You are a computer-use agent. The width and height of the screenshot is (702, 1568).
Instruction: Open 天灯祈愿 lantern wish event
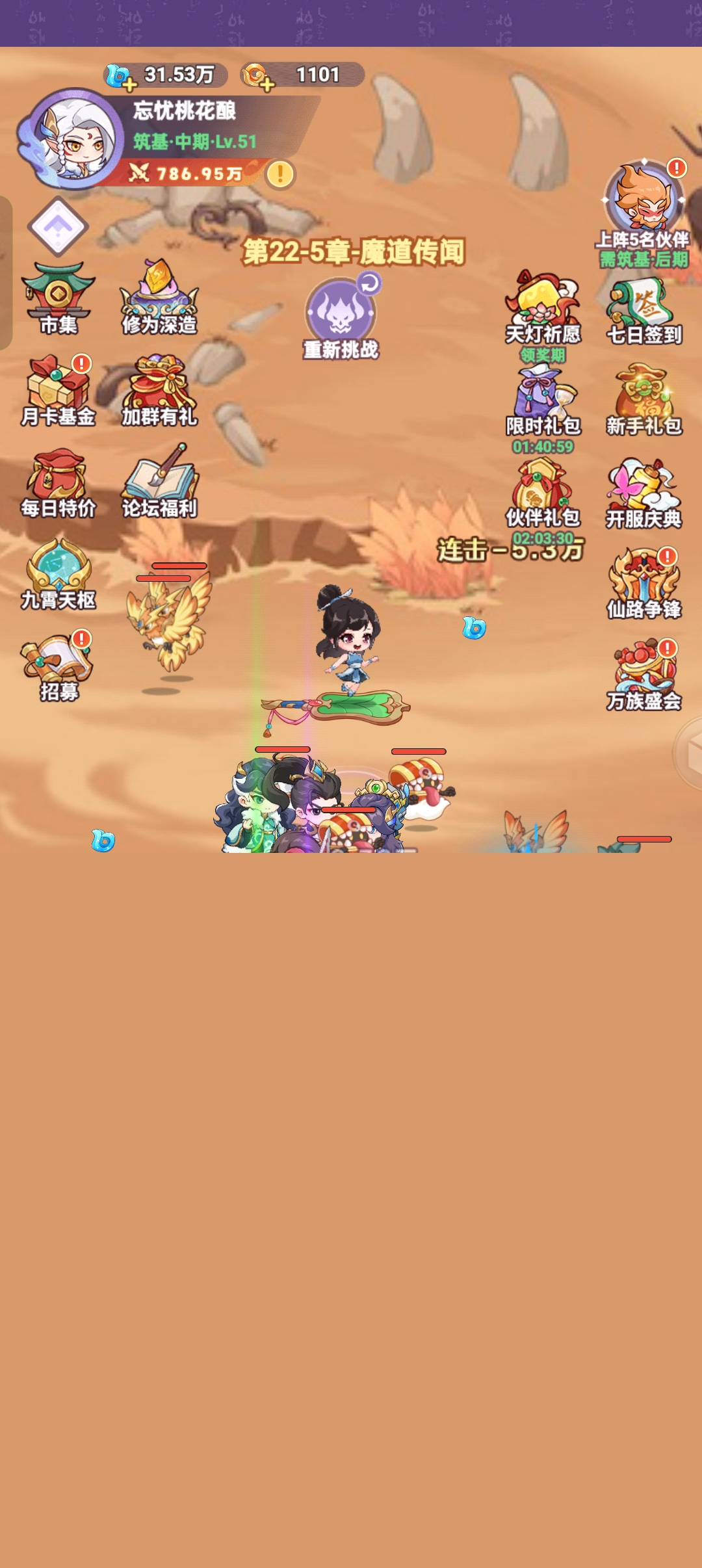point(543,308)
